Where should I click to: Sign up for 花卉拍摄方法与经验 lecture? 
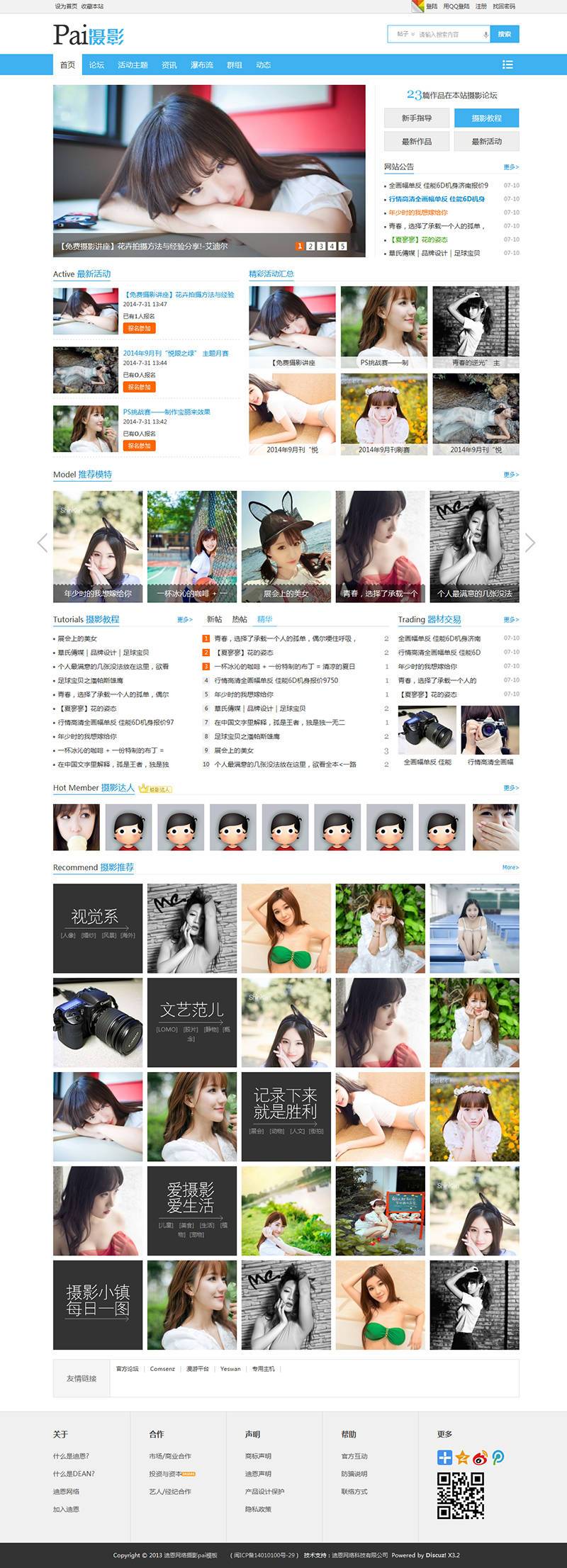(x=139, y=329)
